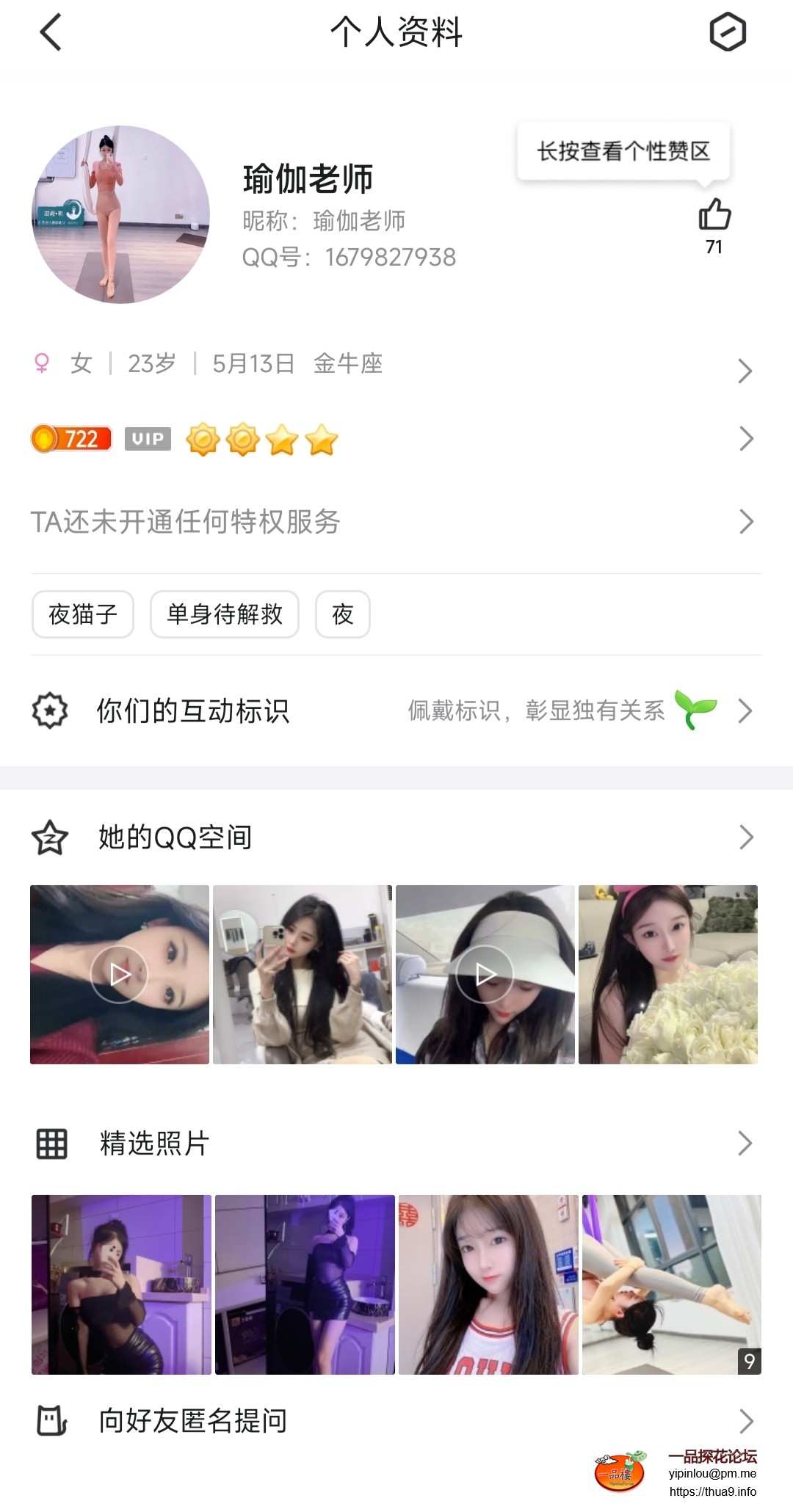Viewport: 793px width, 1512px height.
Task: Tap the circular profile avatar
Action: 121,214
